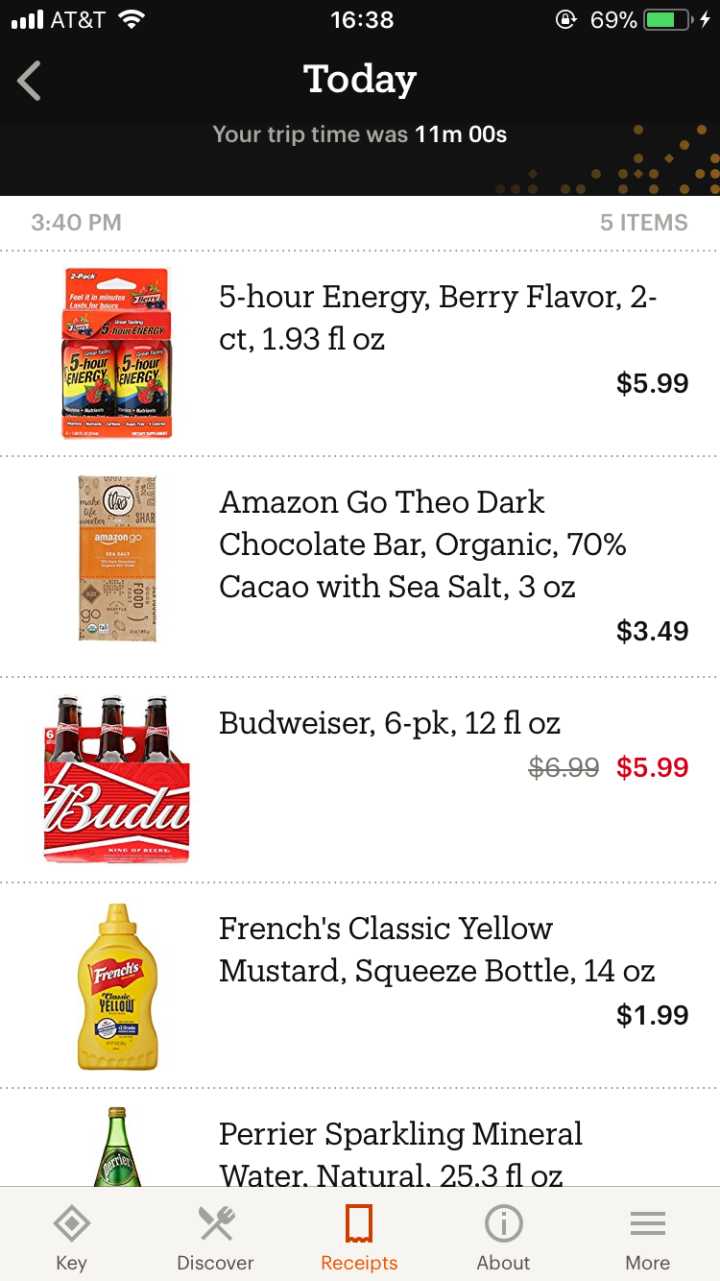Viewport: 720px width, 1281px height.
Task: View the Theo Dark Chocolate Bar item
Action: tap(422, 544)
